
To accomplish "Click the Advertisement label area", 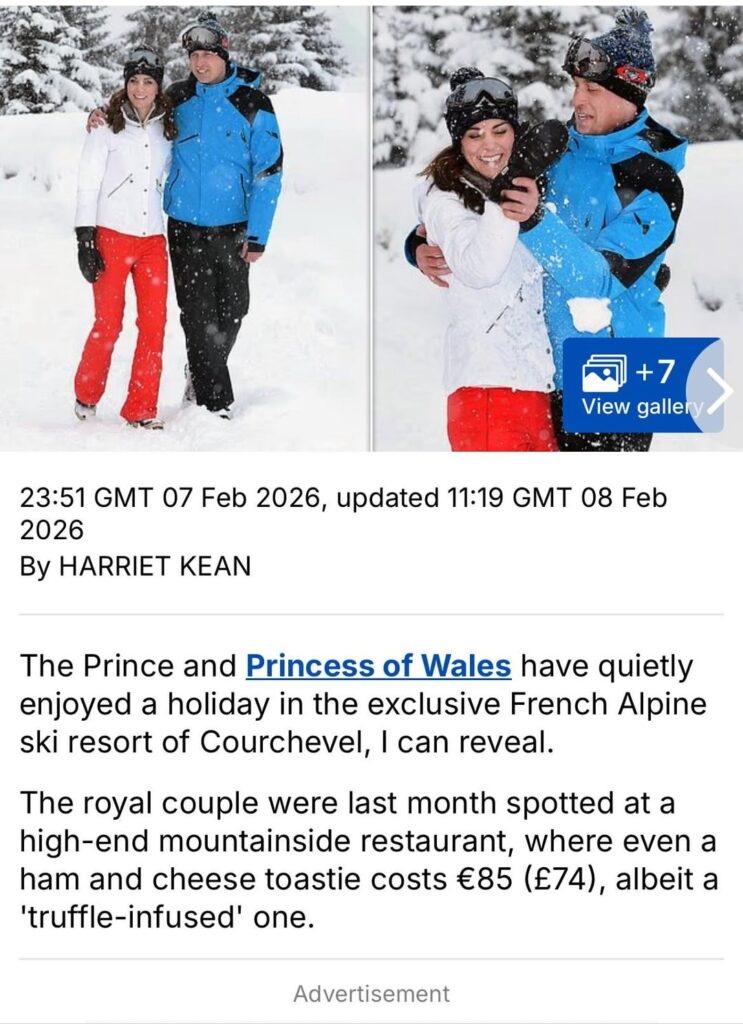I will (370, 994).
